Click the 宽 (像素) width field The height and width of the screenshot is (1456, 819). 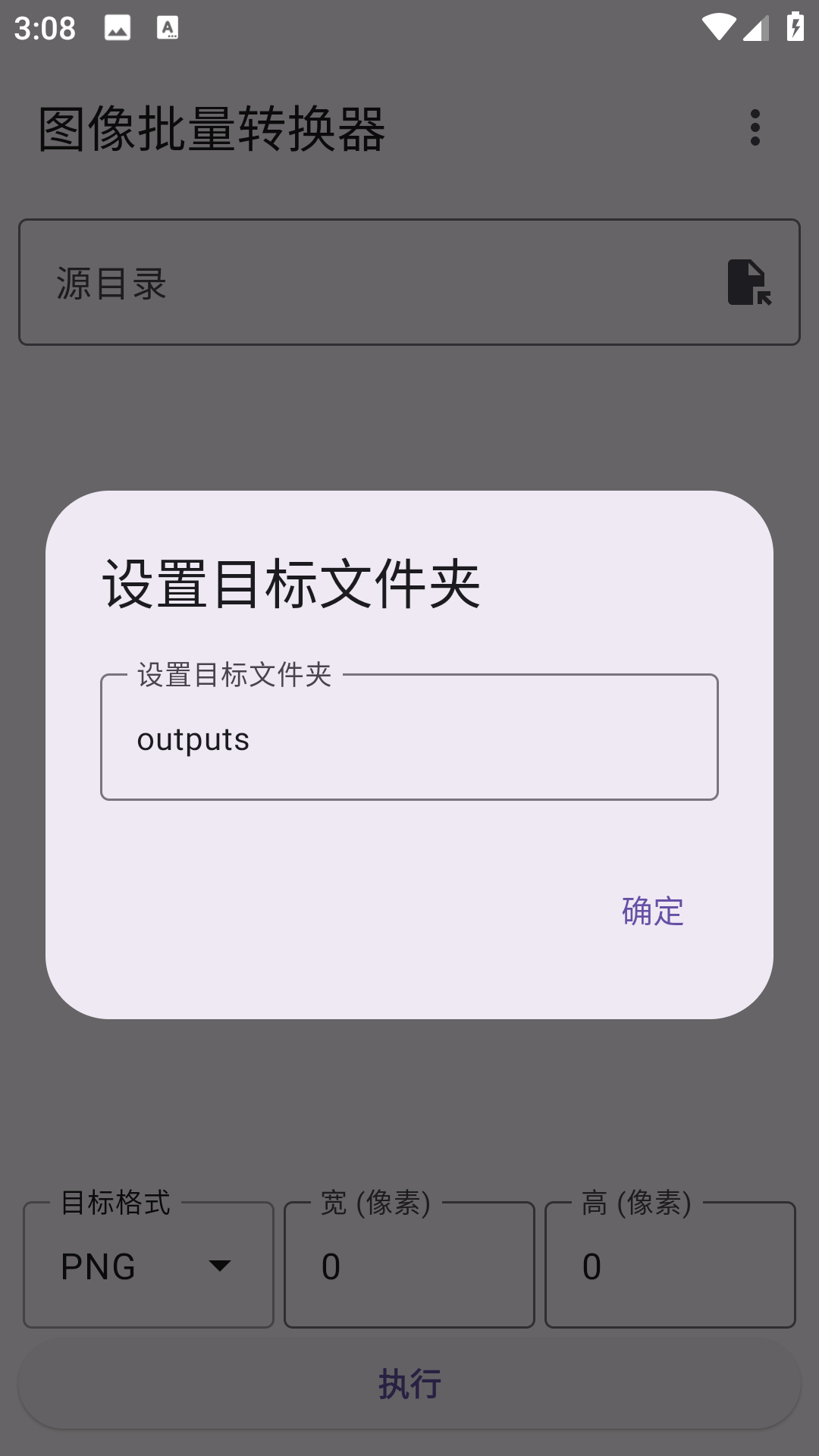409,1265
